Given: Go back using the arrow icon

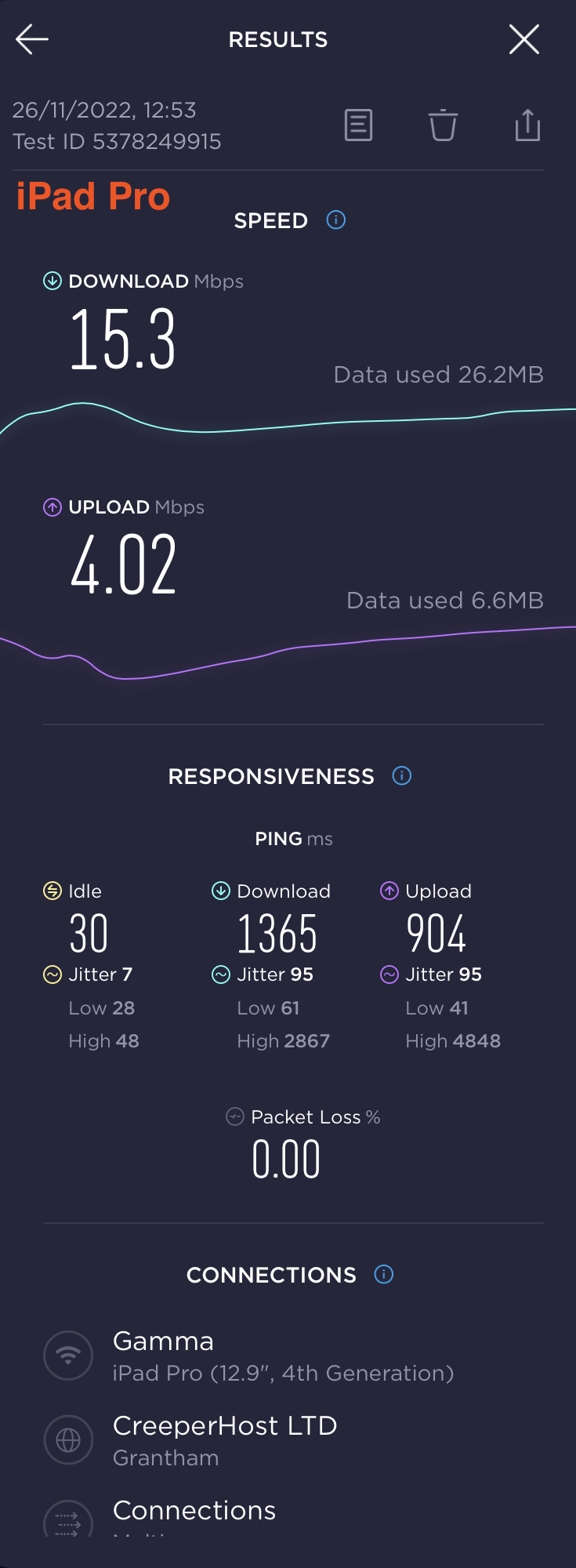Looking at the screenshot, I should (x=32, y=39).
